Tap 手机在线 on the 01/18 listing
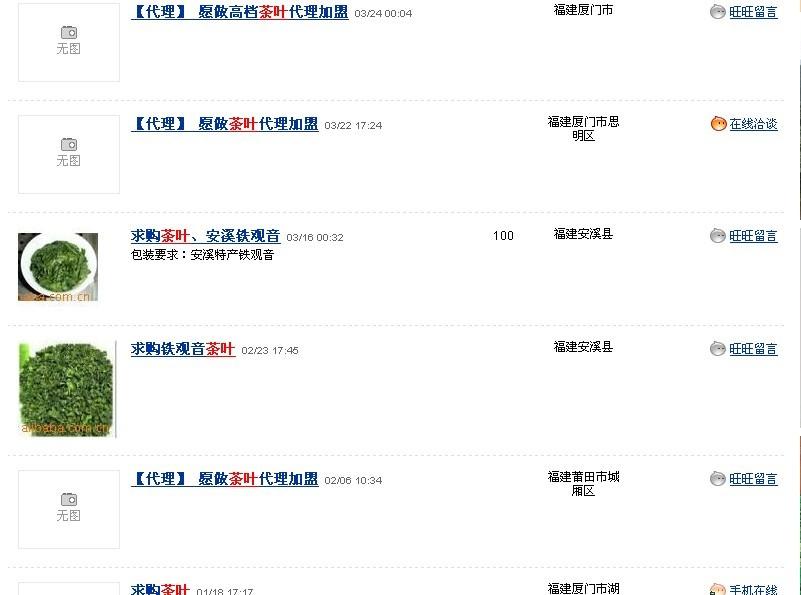 tap(752, 590)
